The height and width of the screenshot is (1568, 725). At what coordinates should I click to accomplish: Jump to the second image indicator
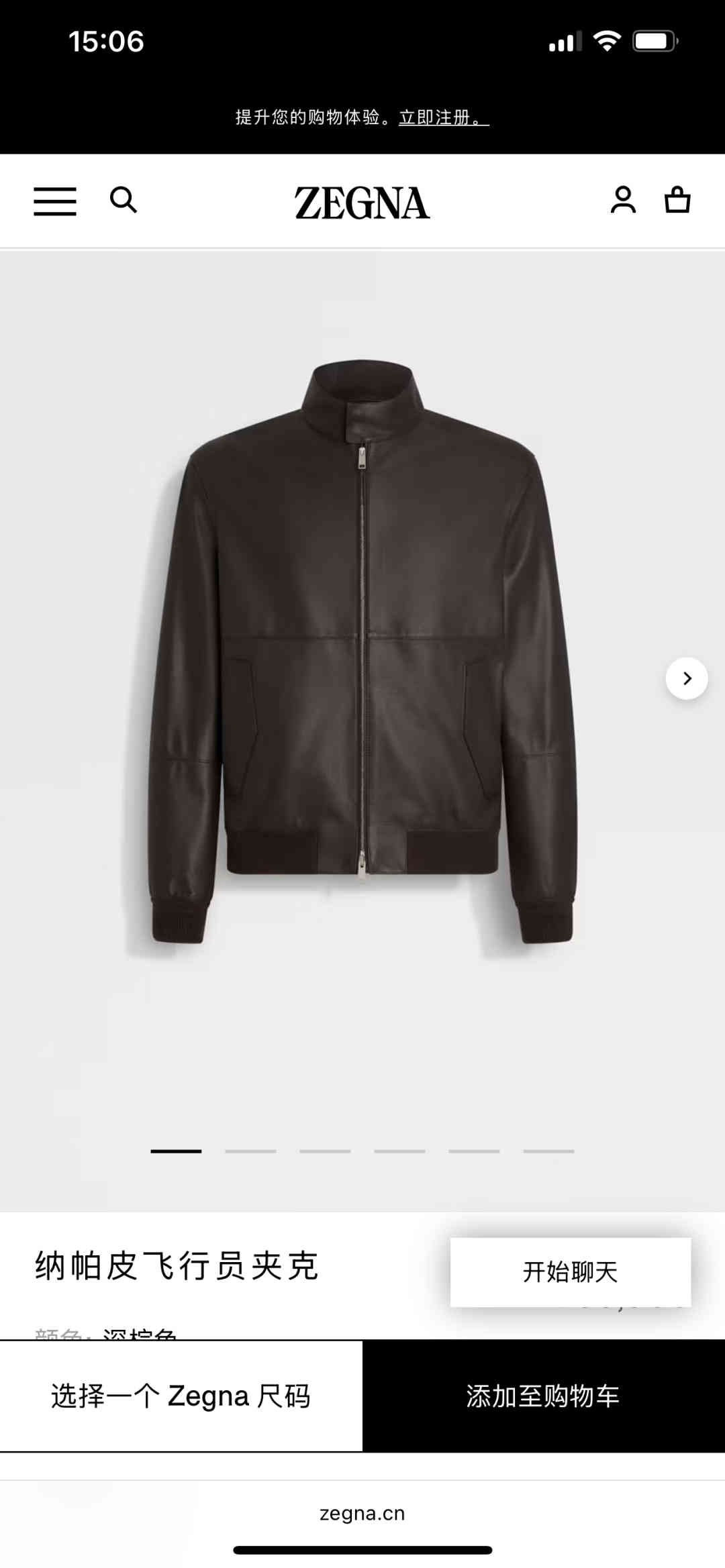tap(250, 1151)
